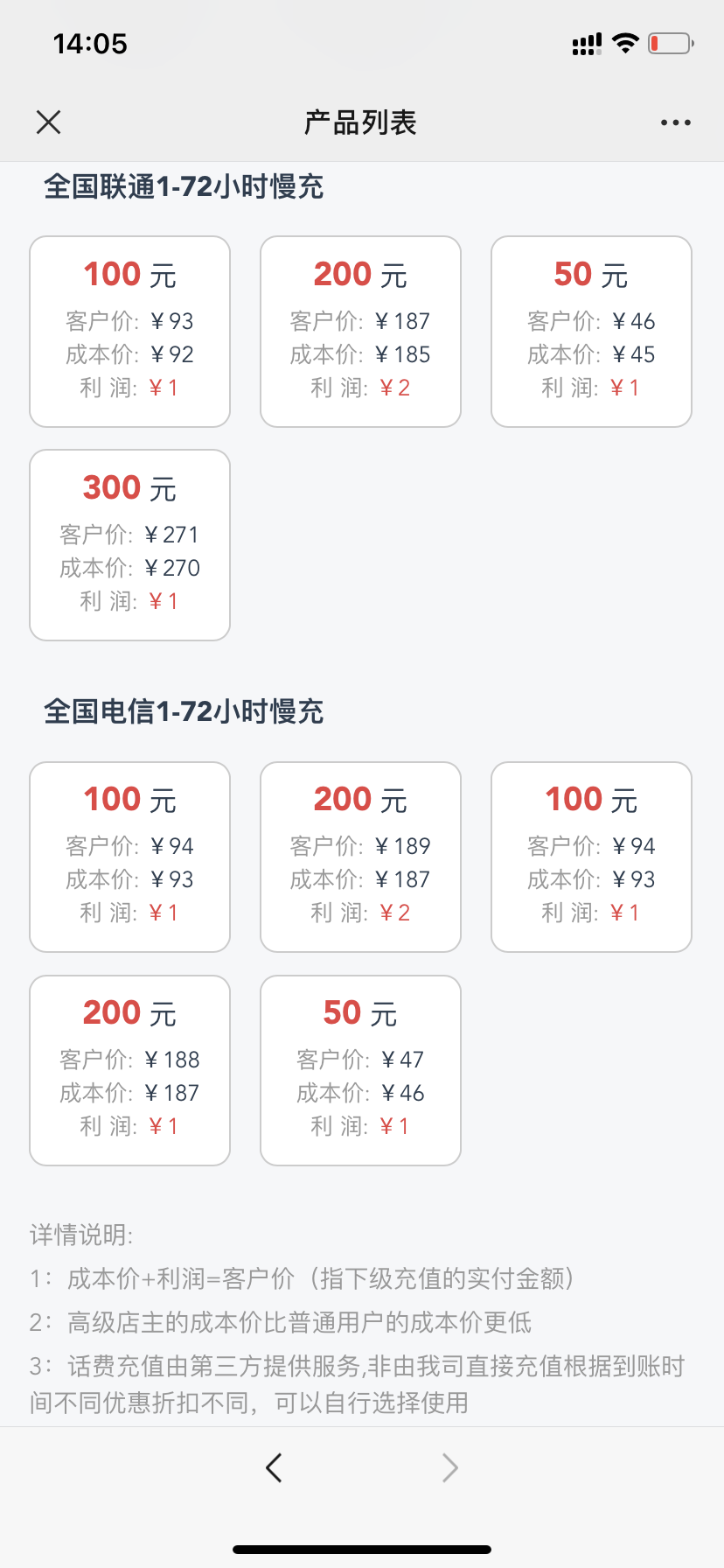The image size is (724, 1568).
Task: Pick the 联通 300元 card priced ¥271
Action: (129, 545)
